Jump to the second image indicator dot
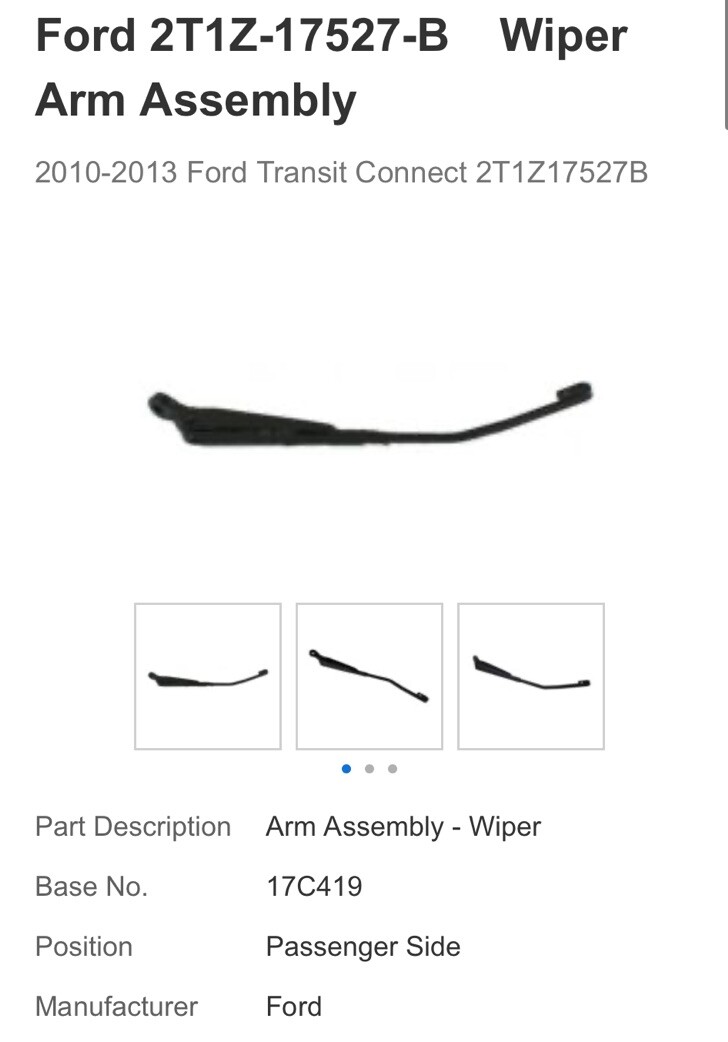728x1042 pixels. 370,769
